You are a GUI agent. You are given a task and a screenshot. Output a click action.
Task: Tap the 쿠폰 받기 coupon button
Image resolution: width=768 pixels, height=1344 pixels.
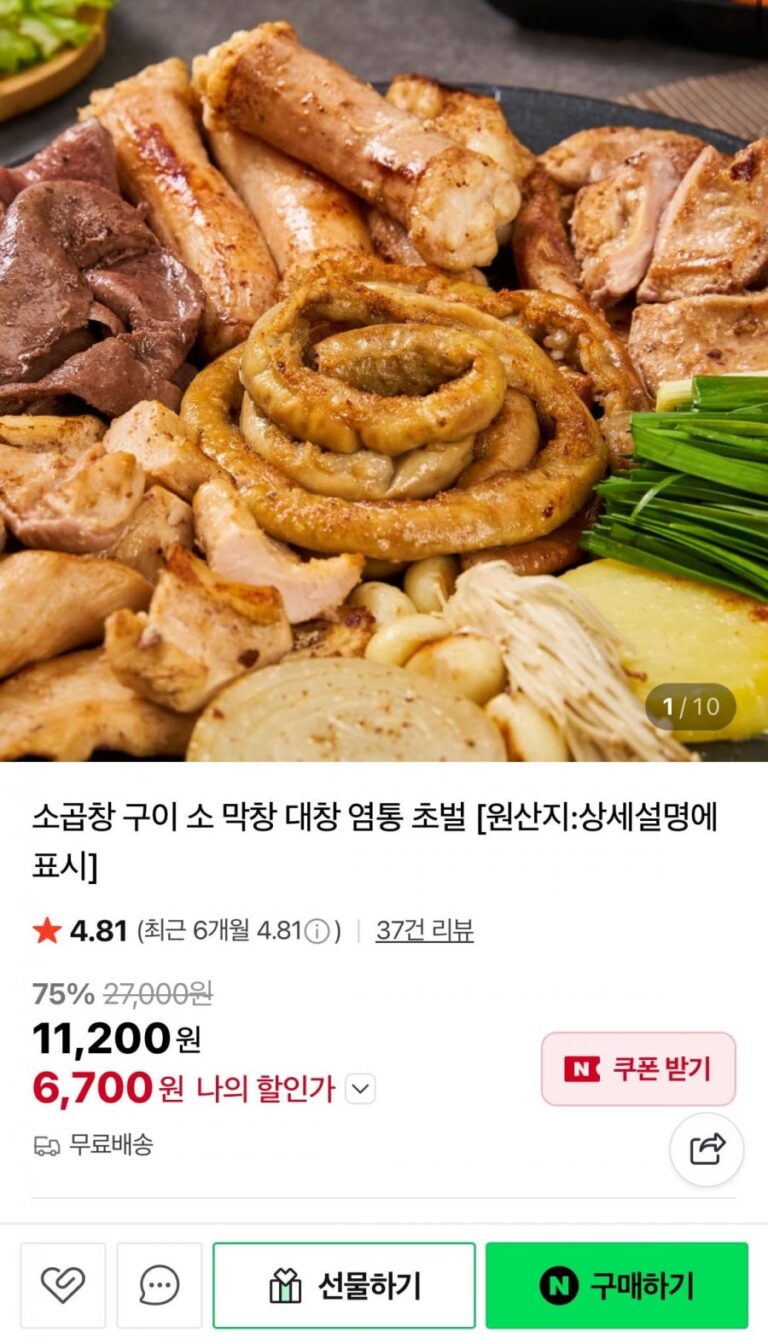[638, 1069]
